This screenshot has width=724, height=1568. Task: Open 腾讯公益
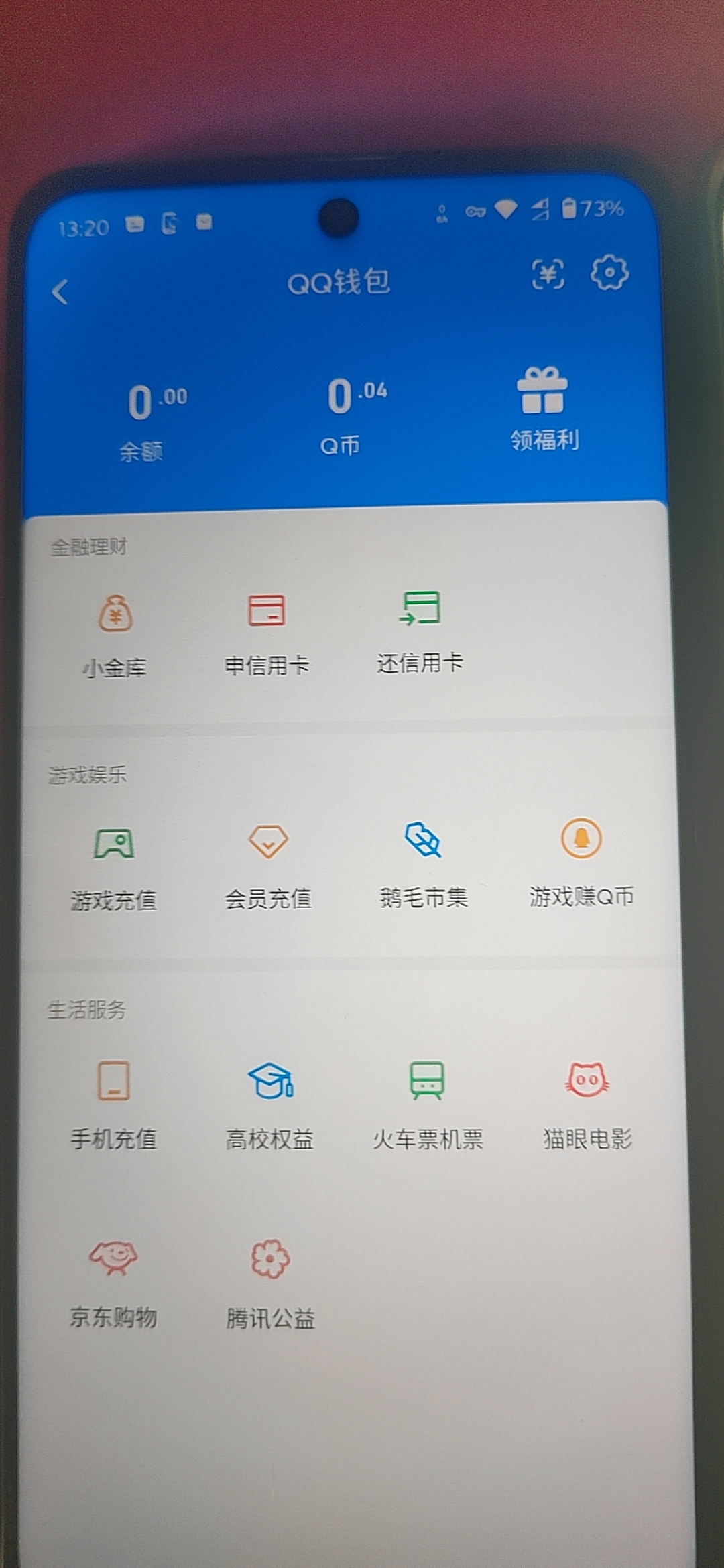(x=270, y=1283)
